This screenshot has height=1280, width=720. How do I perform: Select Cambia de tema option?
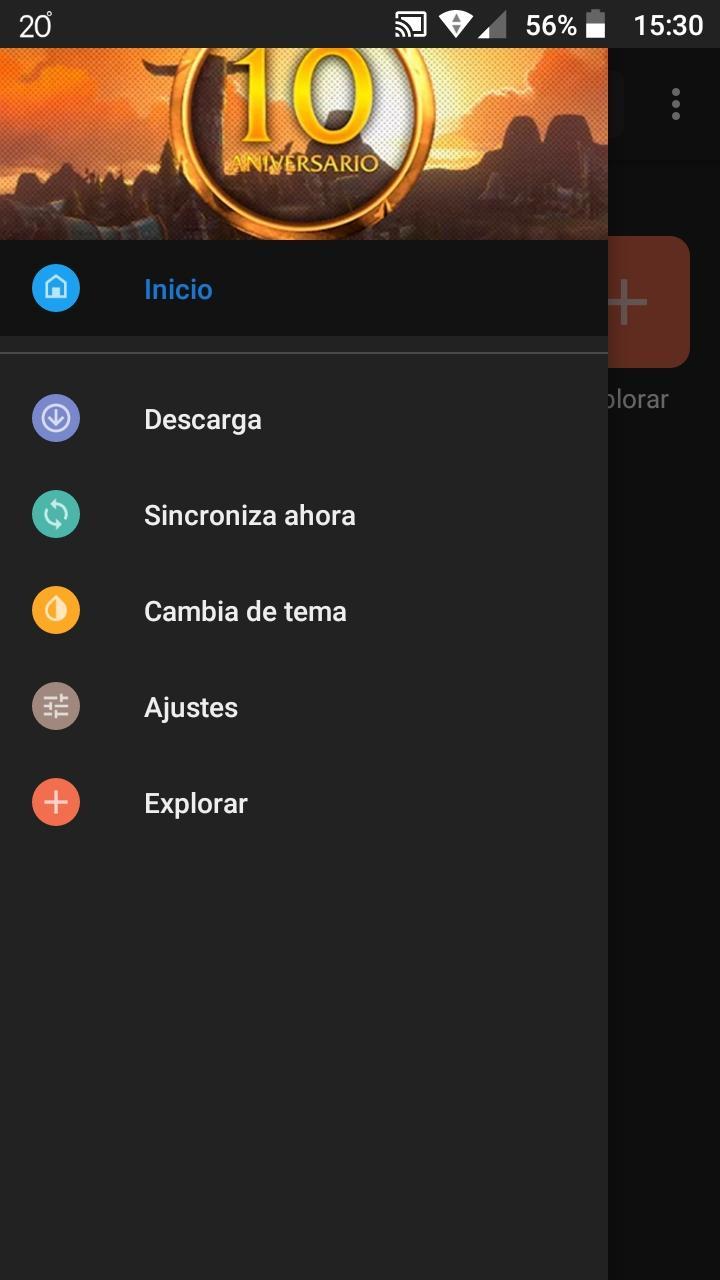tap(245, 611)
